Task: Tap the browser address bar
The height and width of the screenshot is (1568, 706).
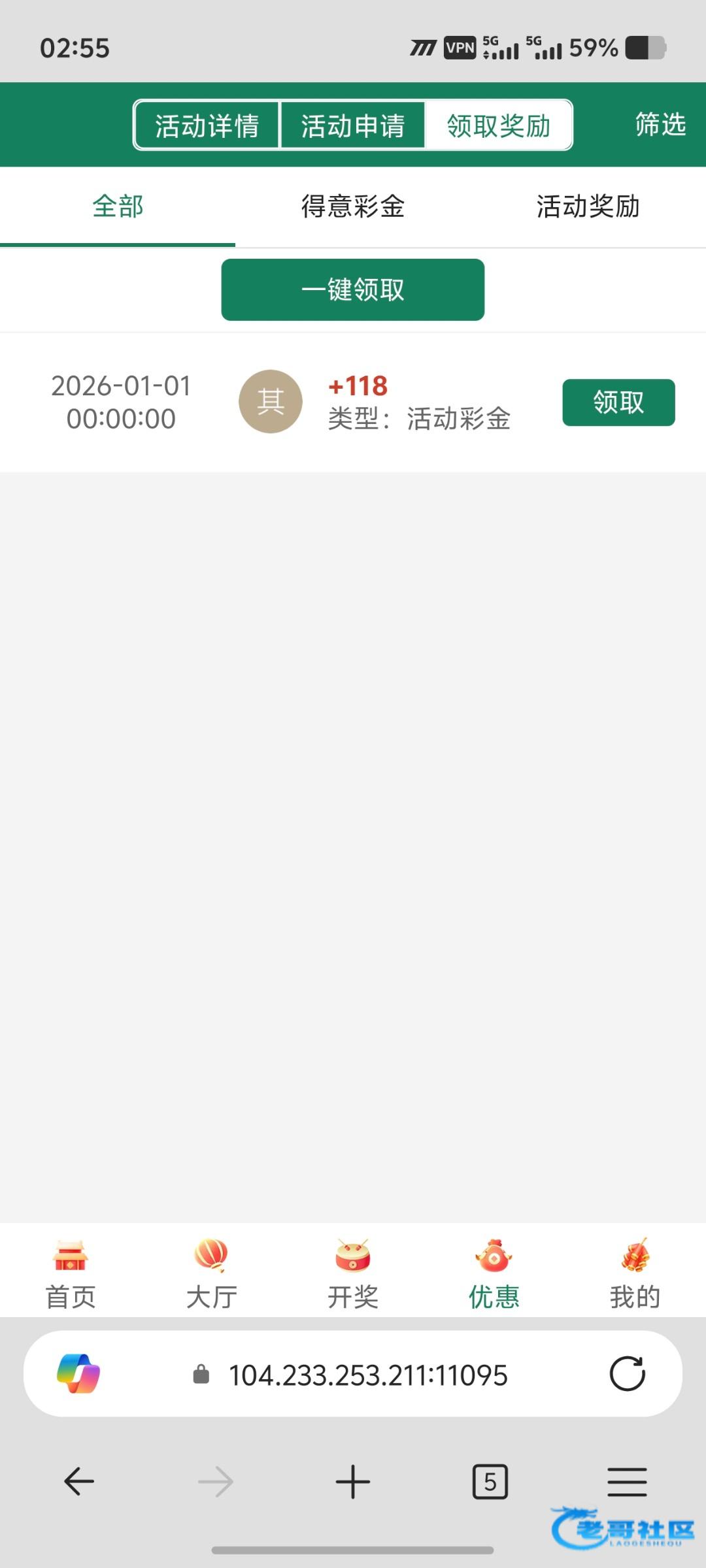Action: pyautogui.click(x=367, y=1375)
